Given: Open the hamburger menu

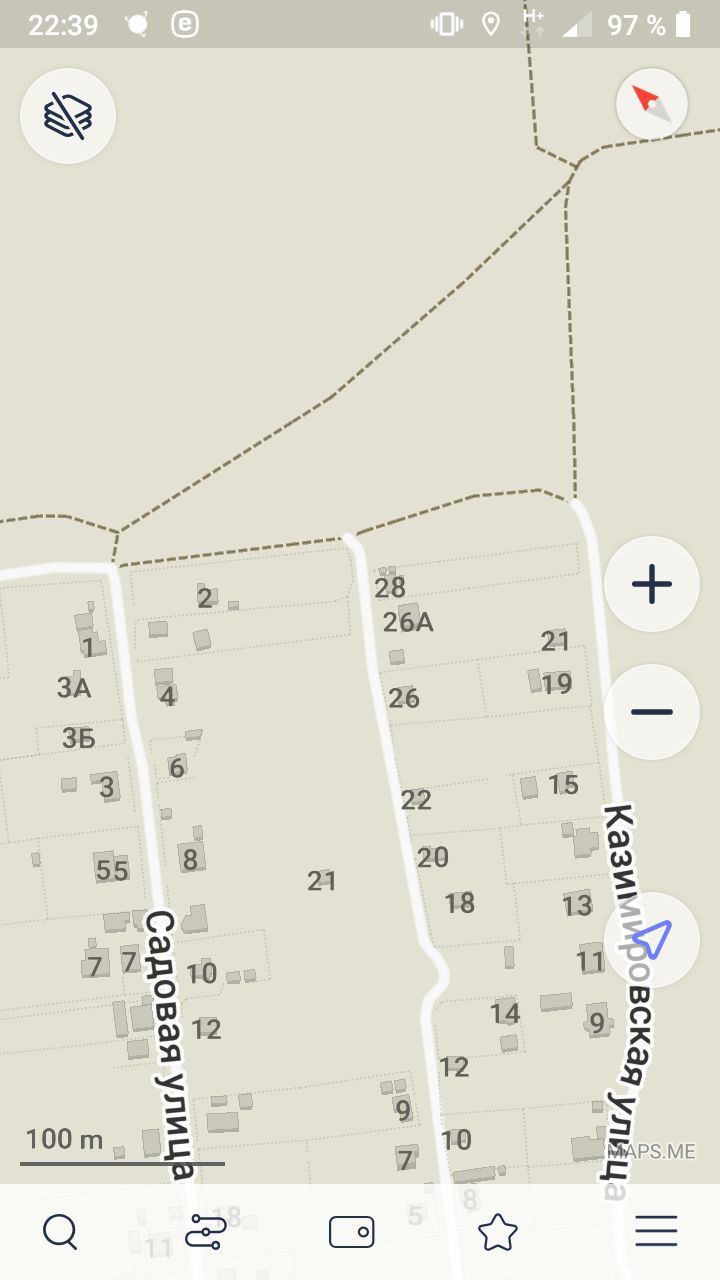Looking at the screenshot, I should pos(656,1232).
